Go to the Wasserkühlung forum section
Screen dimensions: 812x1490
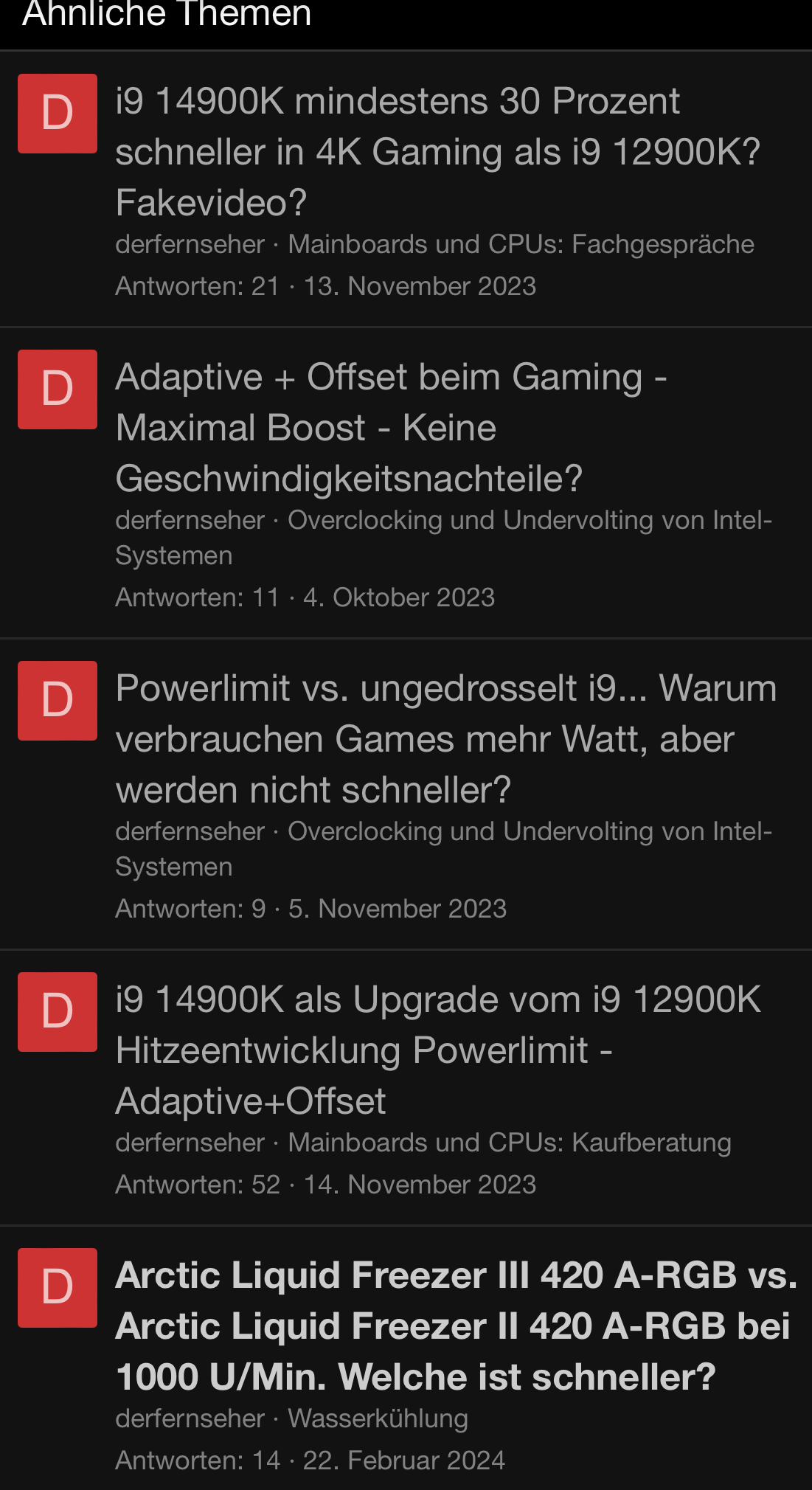378,1418
